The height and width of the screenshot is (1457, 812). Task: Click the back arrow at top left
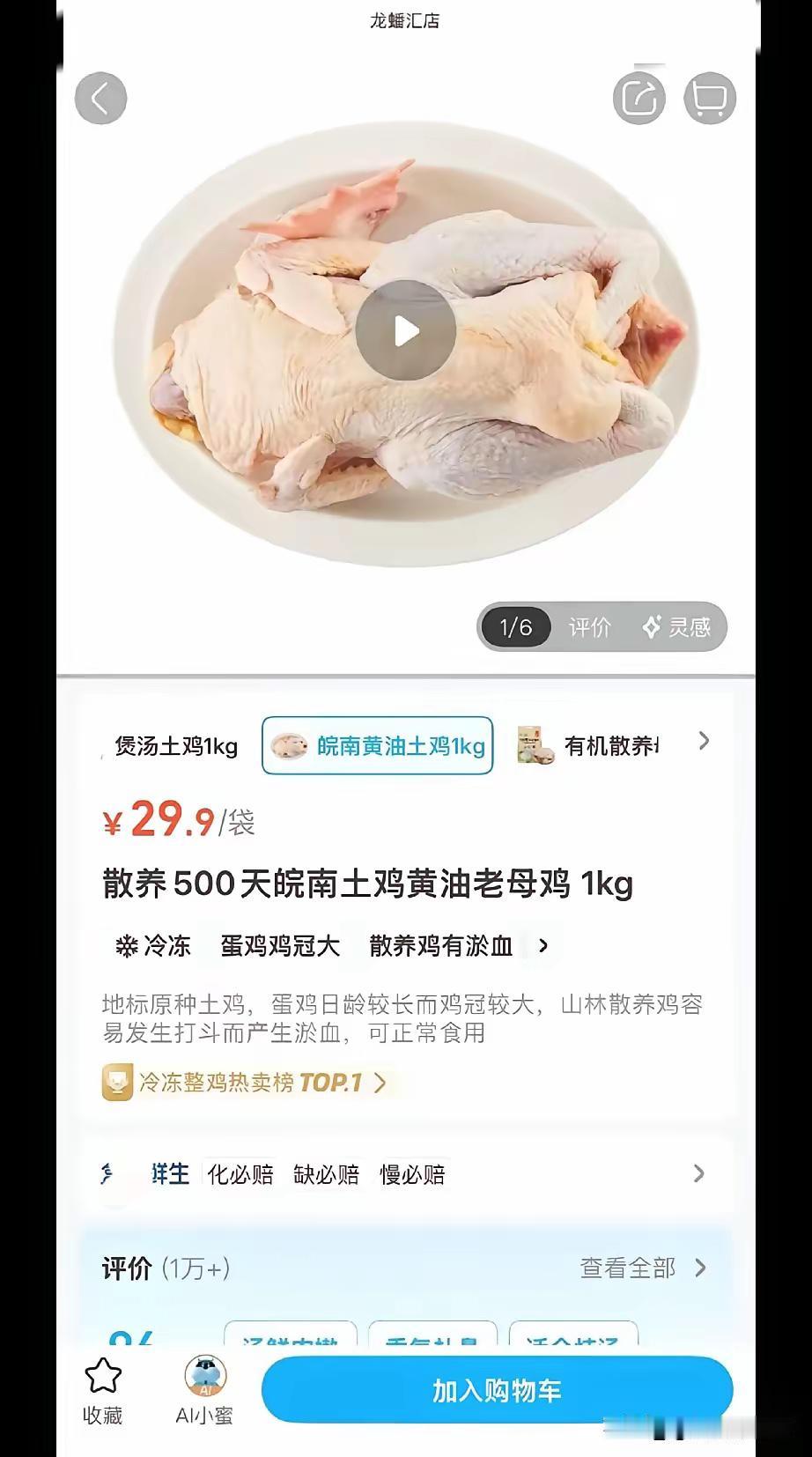click(100, 98)
